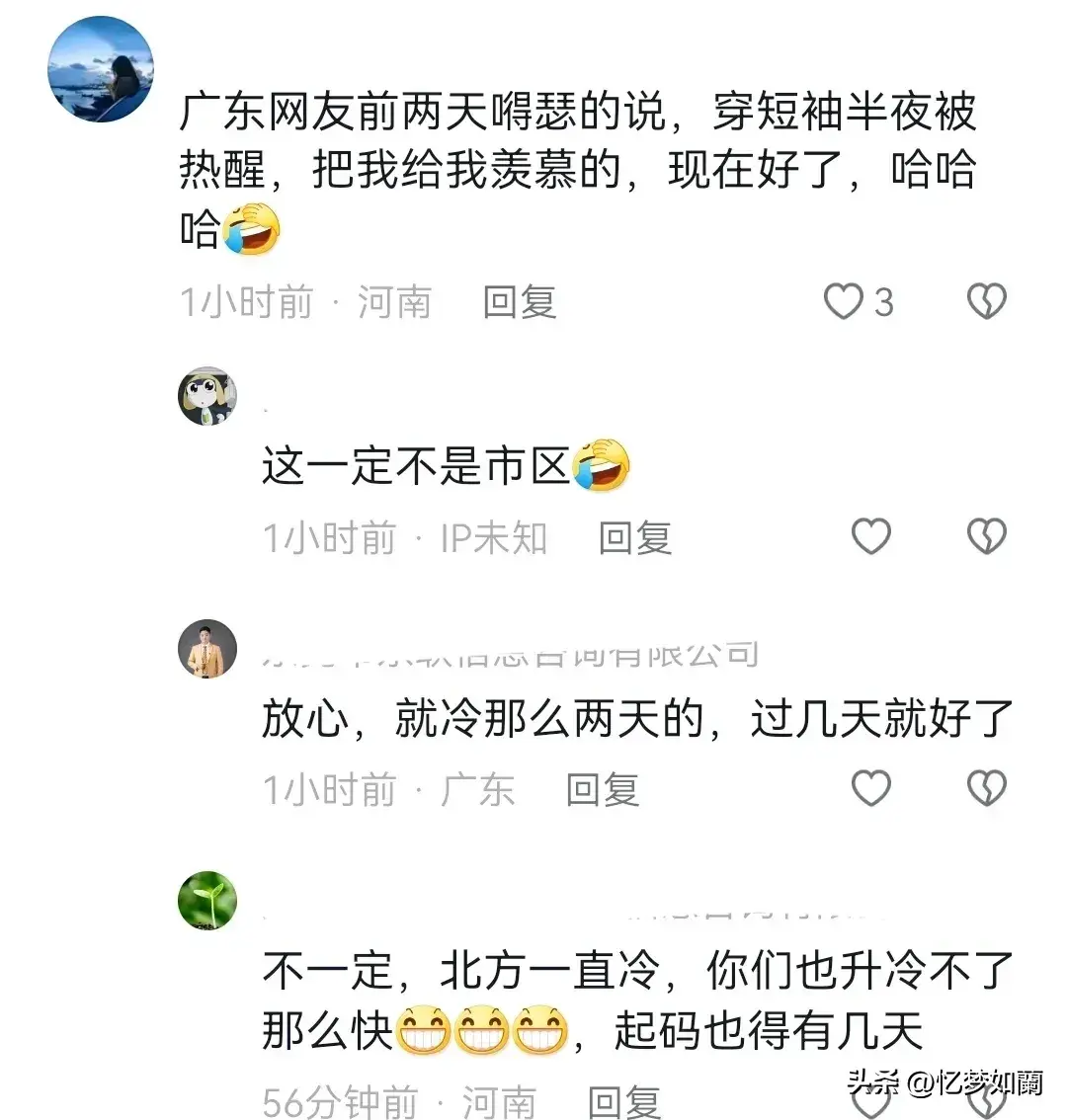
Task: Open the cartoon frog avatar profile
Action: point(207,396)
